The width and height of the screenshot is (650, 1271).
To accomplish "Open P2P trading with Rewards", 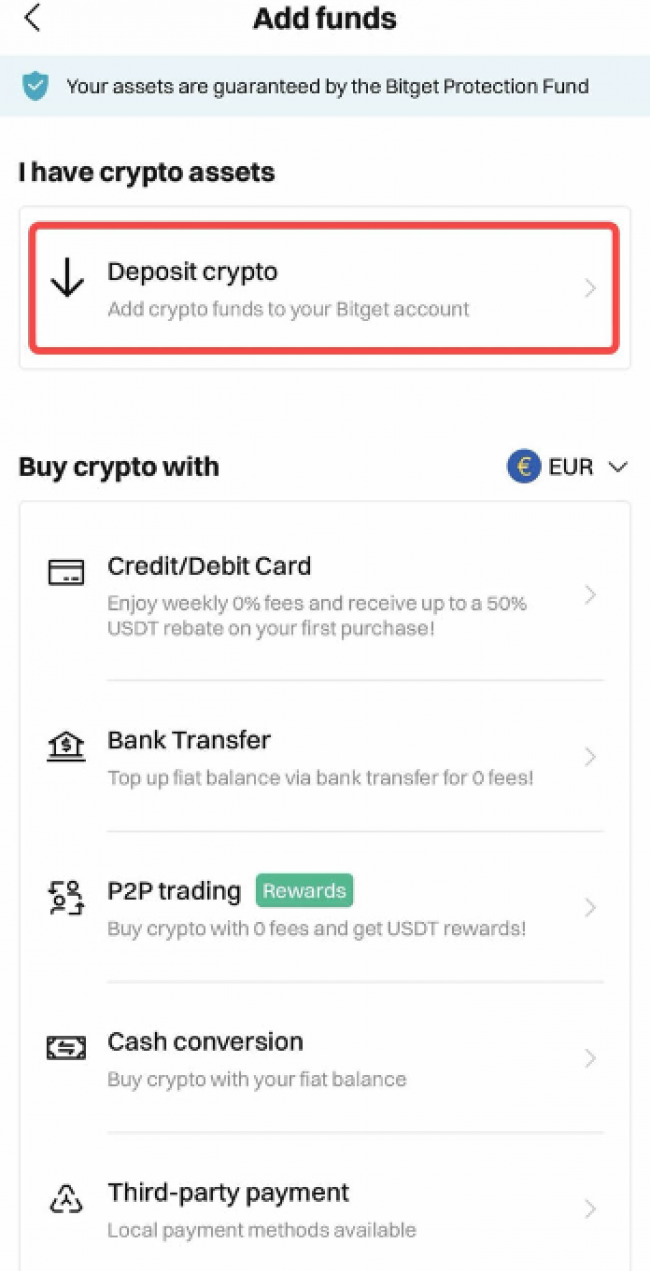I will pyautogui.click(x=324, y=907).
